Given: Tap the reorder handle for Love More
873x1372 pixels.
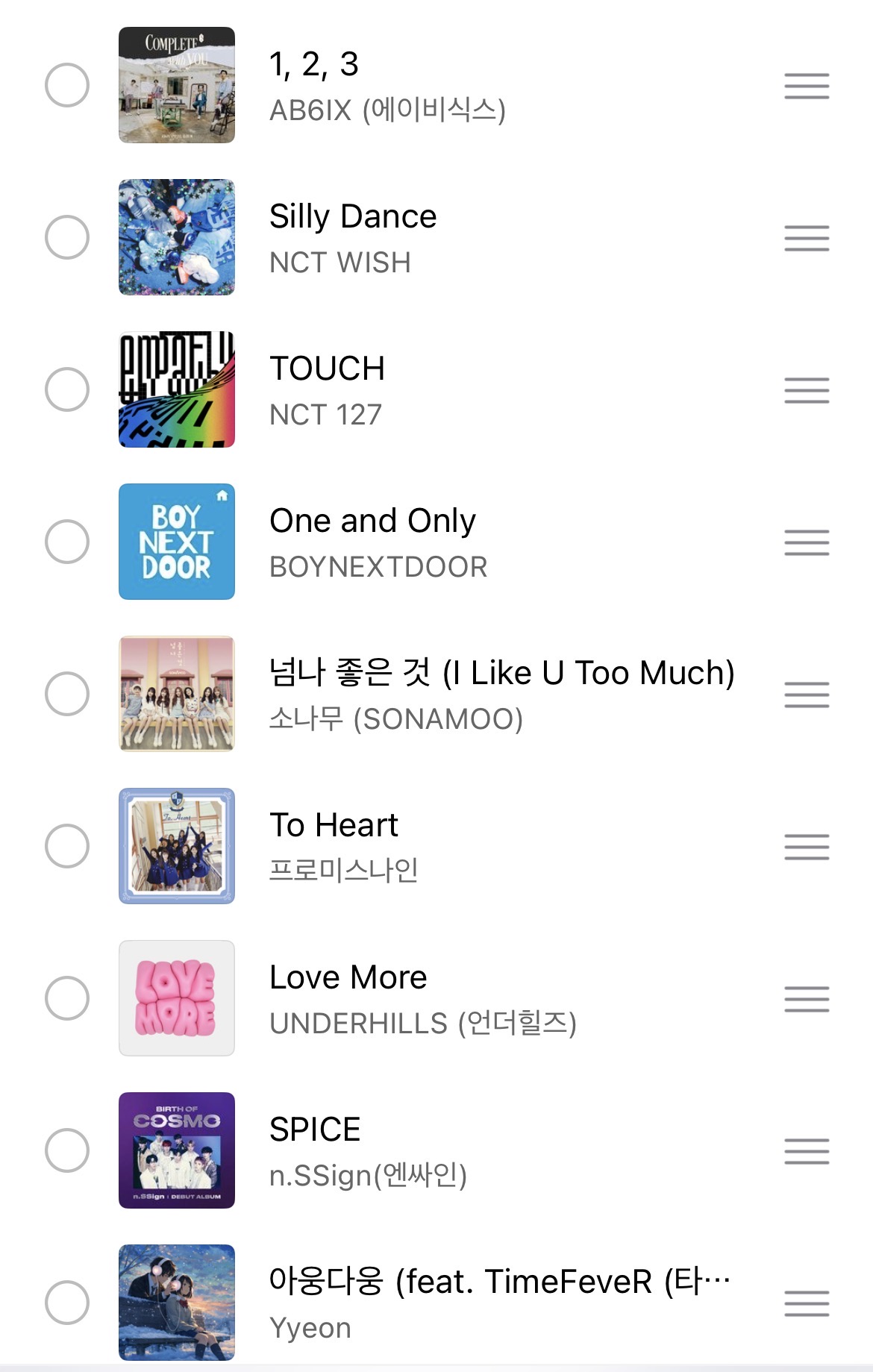Looking at the screenshot, I should [807, 999].
